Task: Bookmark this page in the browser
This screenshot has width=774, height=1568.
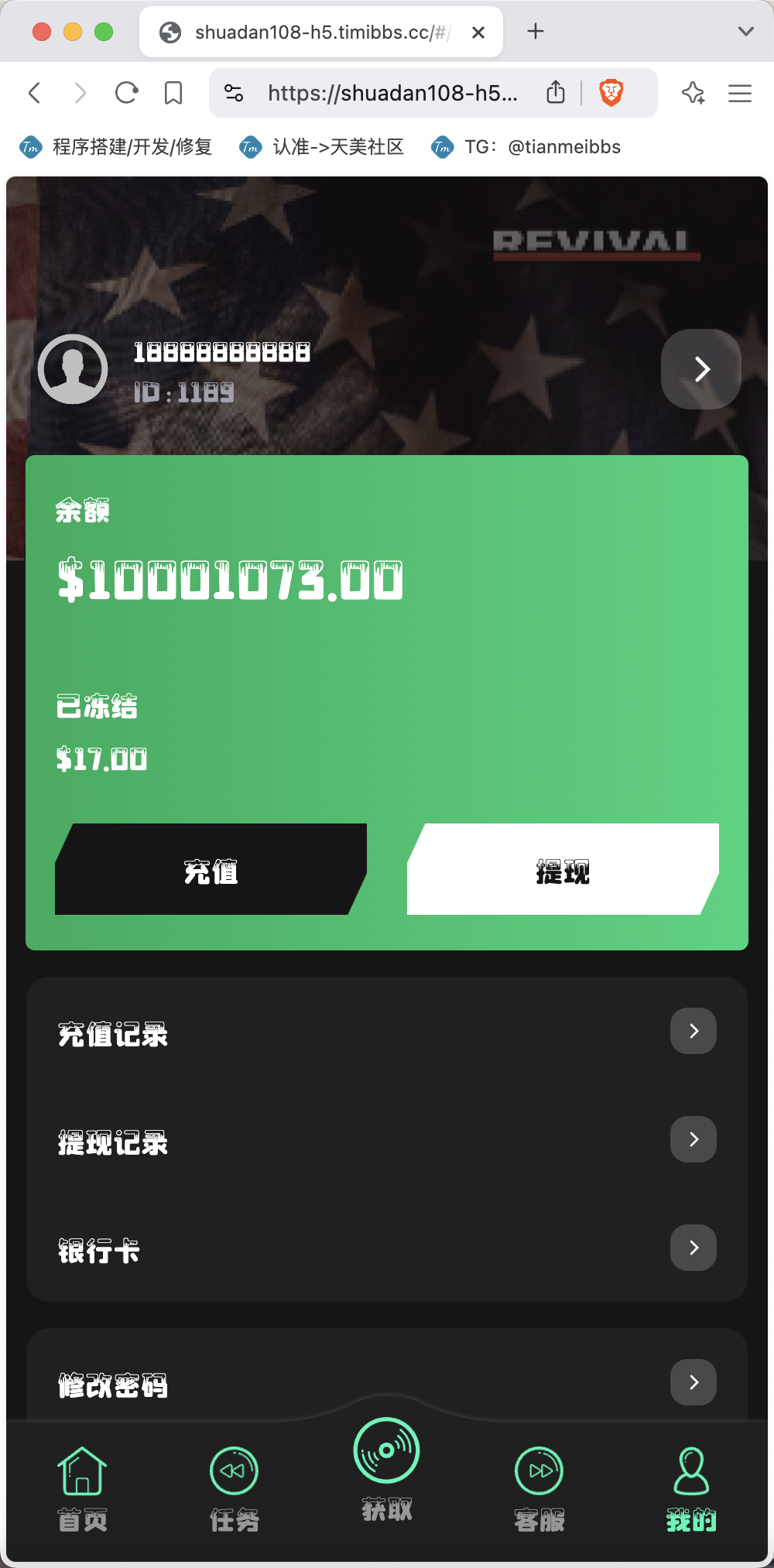Action: (173, 93)
